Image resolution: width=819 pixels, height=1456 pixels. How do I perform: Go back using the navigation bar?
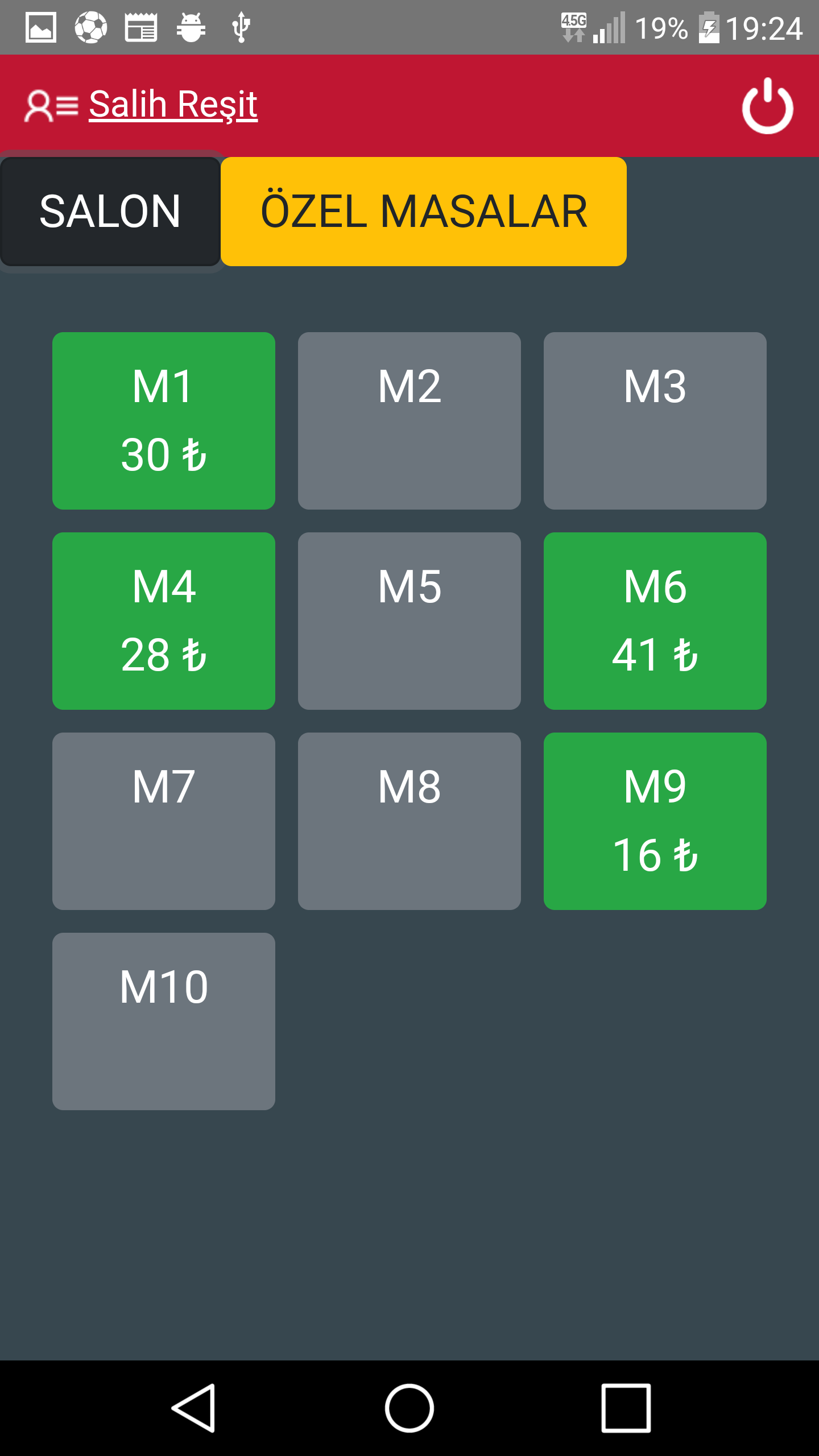tap(194, 1408)
